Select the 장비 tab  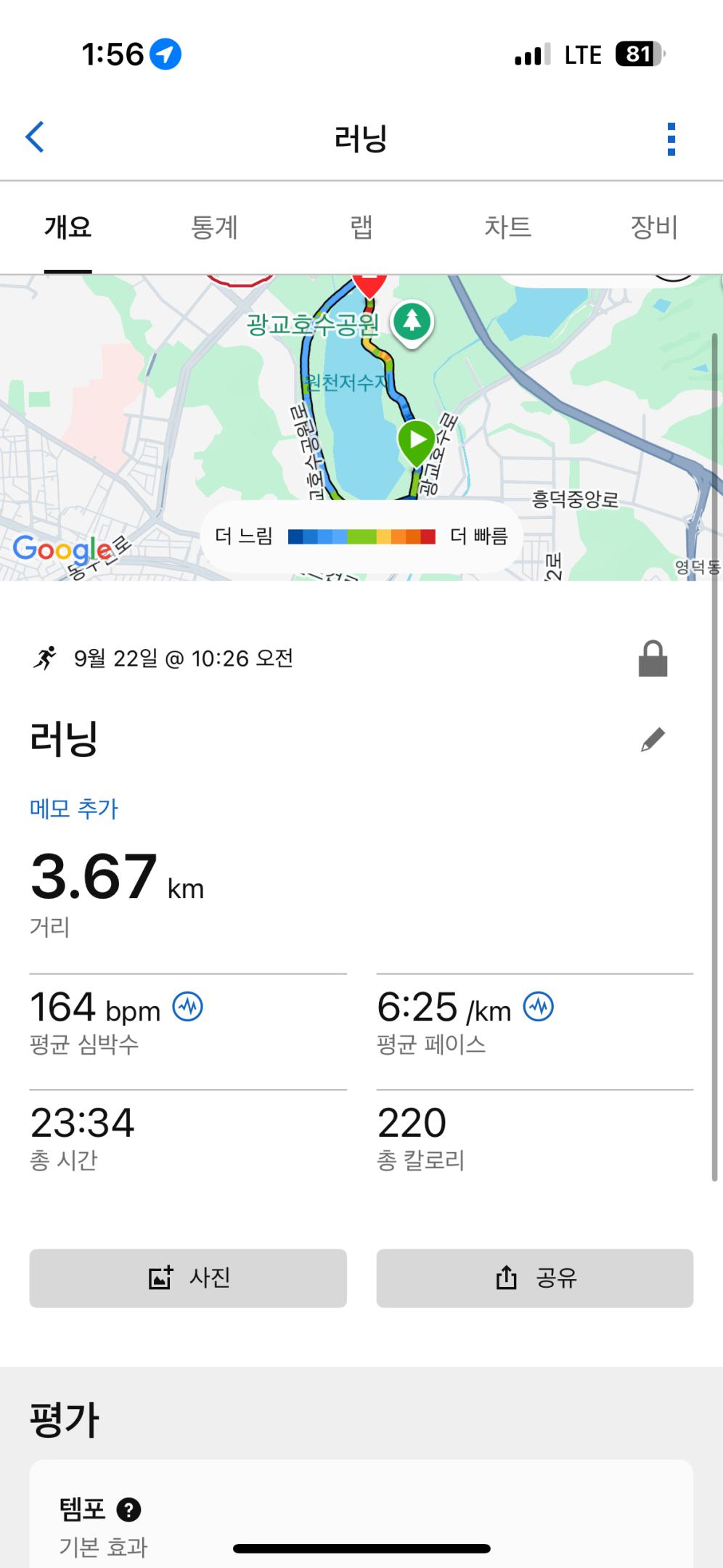coord(653,227)
